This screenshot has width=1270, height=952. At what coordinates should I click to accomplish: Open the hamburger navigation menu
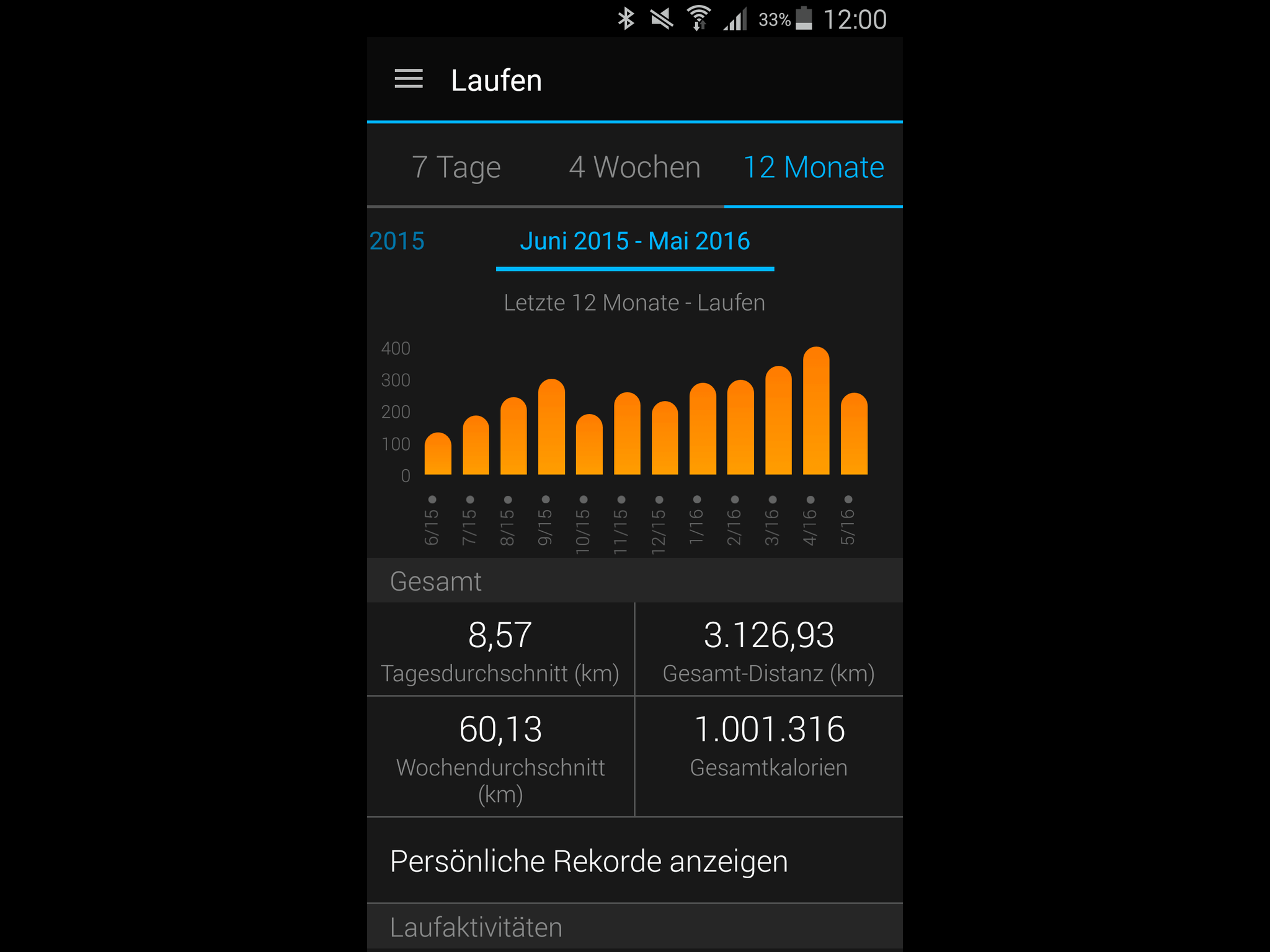coord(409,79)
